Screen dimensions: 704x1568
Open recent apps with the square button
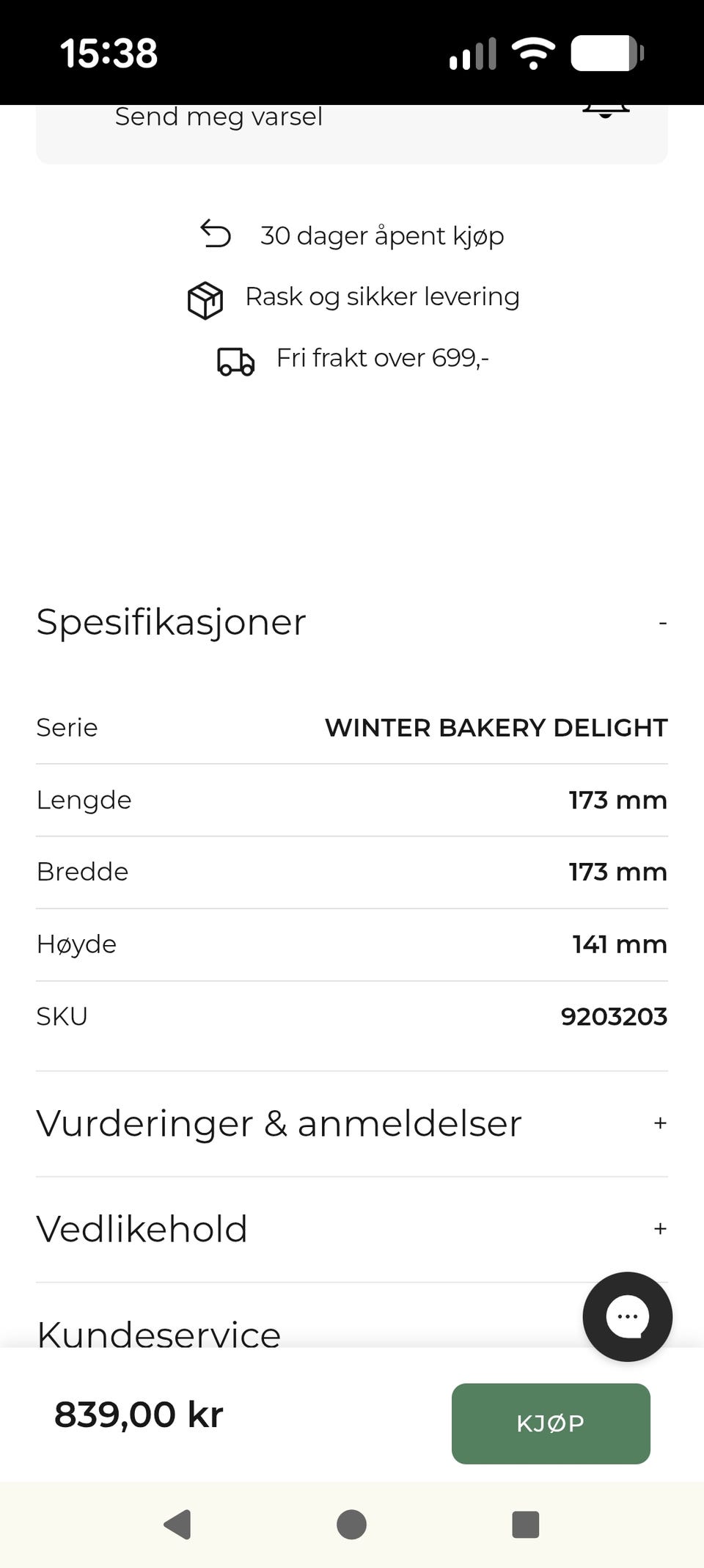525,1523
